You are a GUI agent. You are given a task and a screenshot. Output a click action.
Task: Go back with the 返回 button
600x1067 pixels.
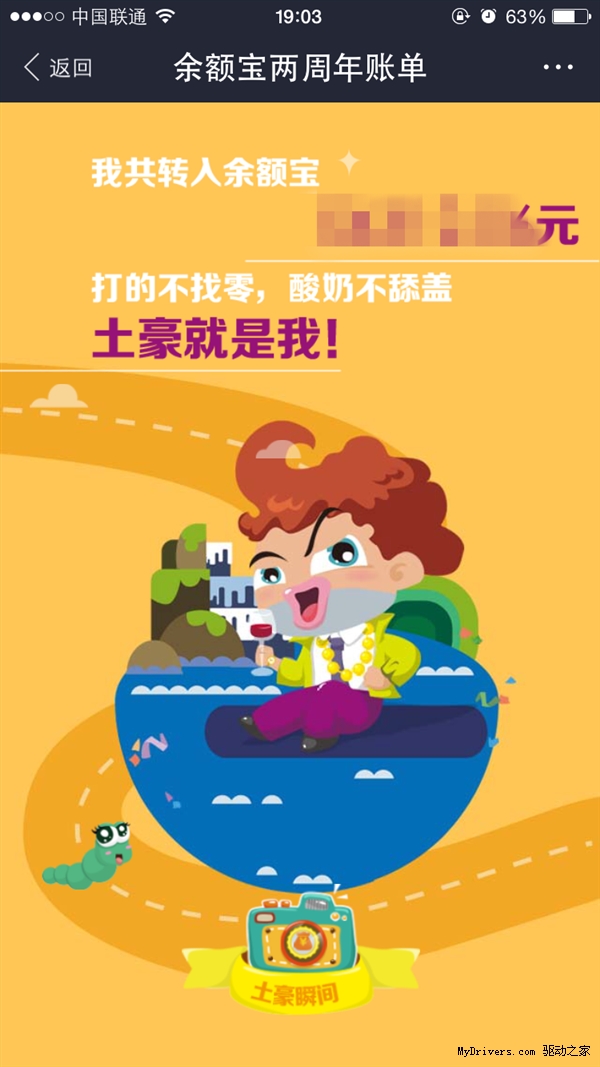(x=58, y=68)
